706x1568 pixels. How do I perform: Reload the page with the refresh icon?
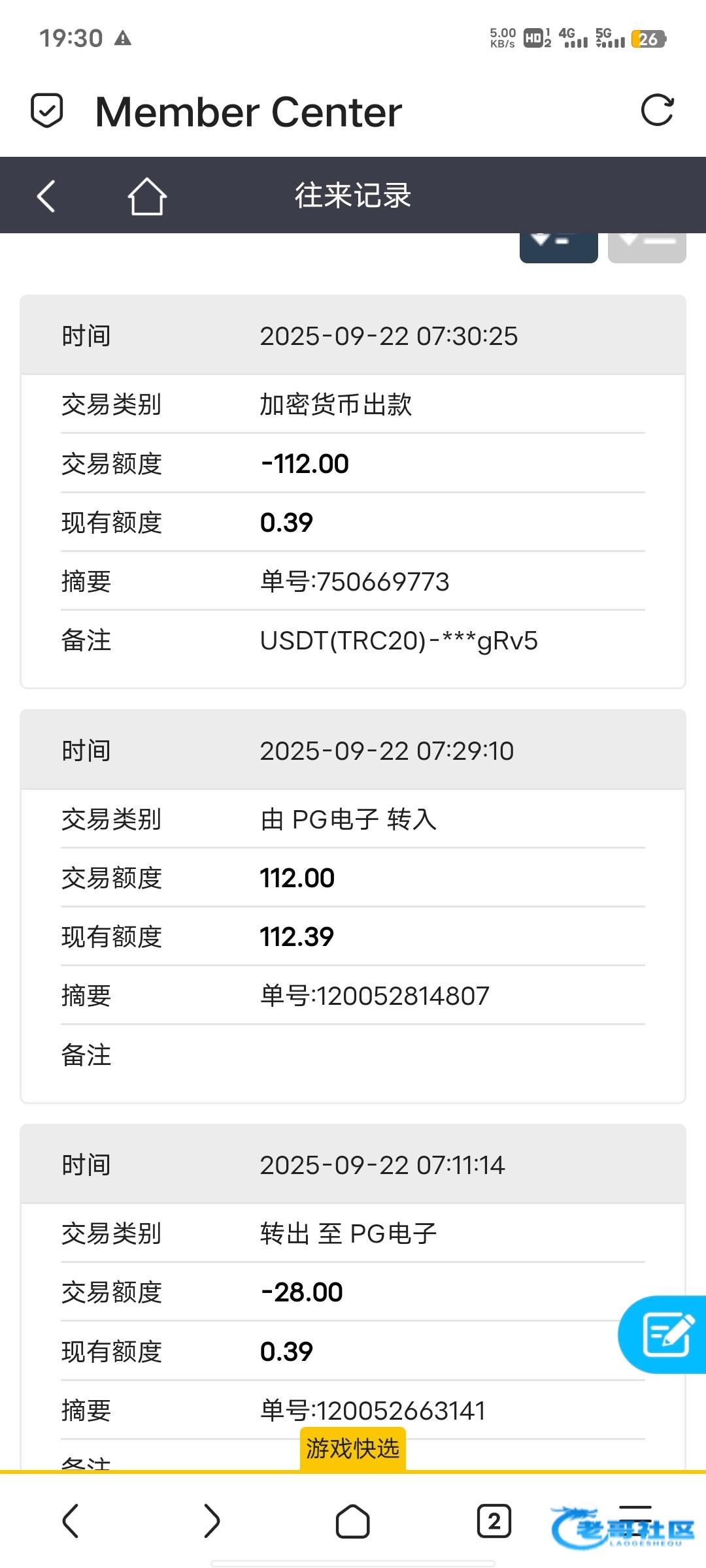pyautogui.click(x=657, y=110)
